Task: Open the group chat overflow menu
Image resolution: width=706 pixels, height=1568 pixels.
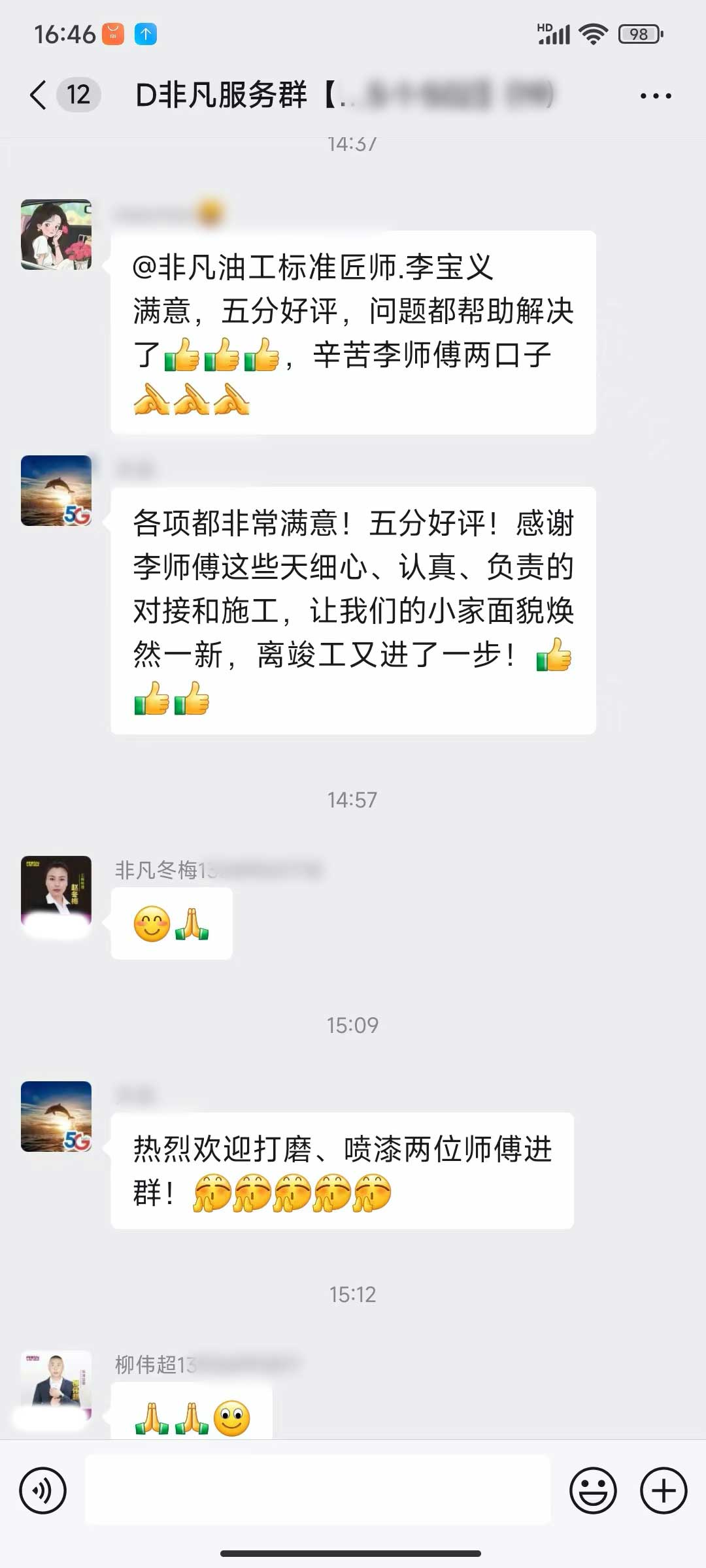Action: (655, 96)
